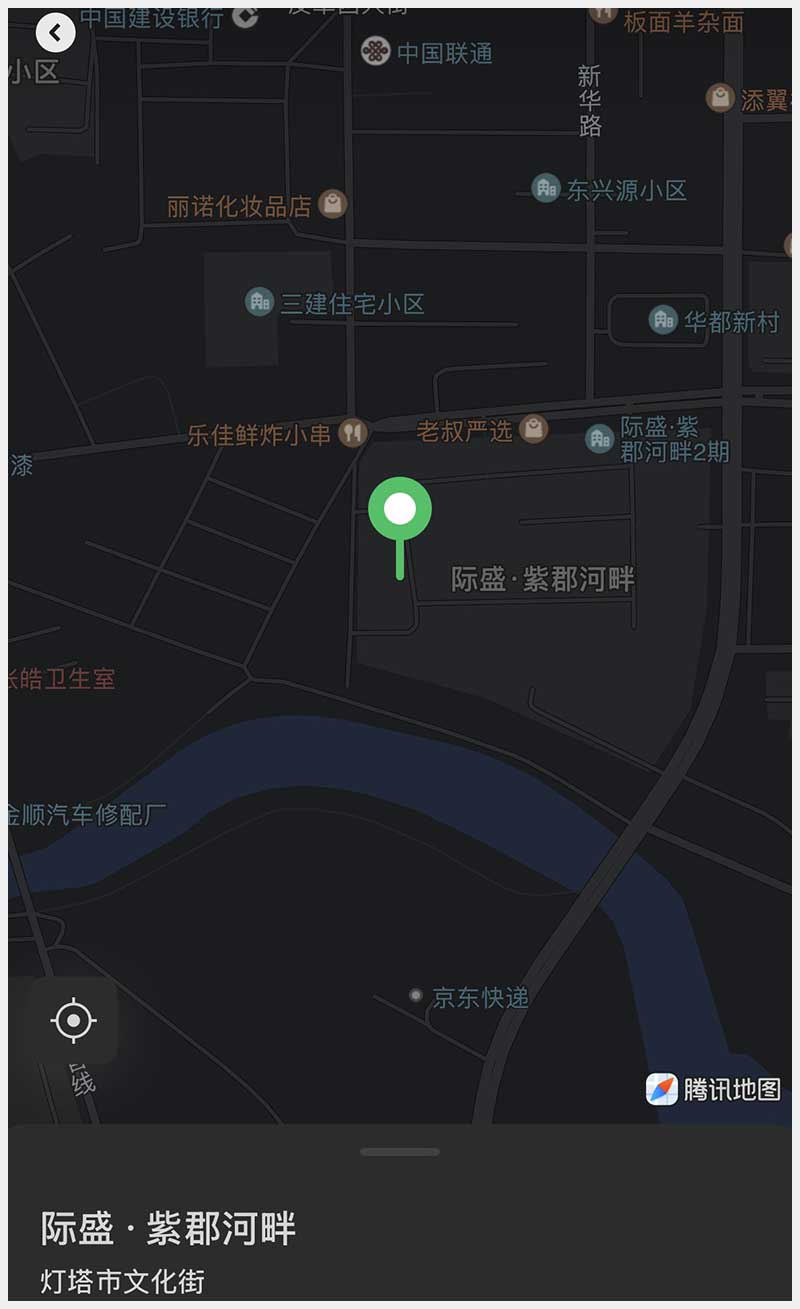Select the 乐佳鲜炸小串 restaurant marker

click(352, 433)
